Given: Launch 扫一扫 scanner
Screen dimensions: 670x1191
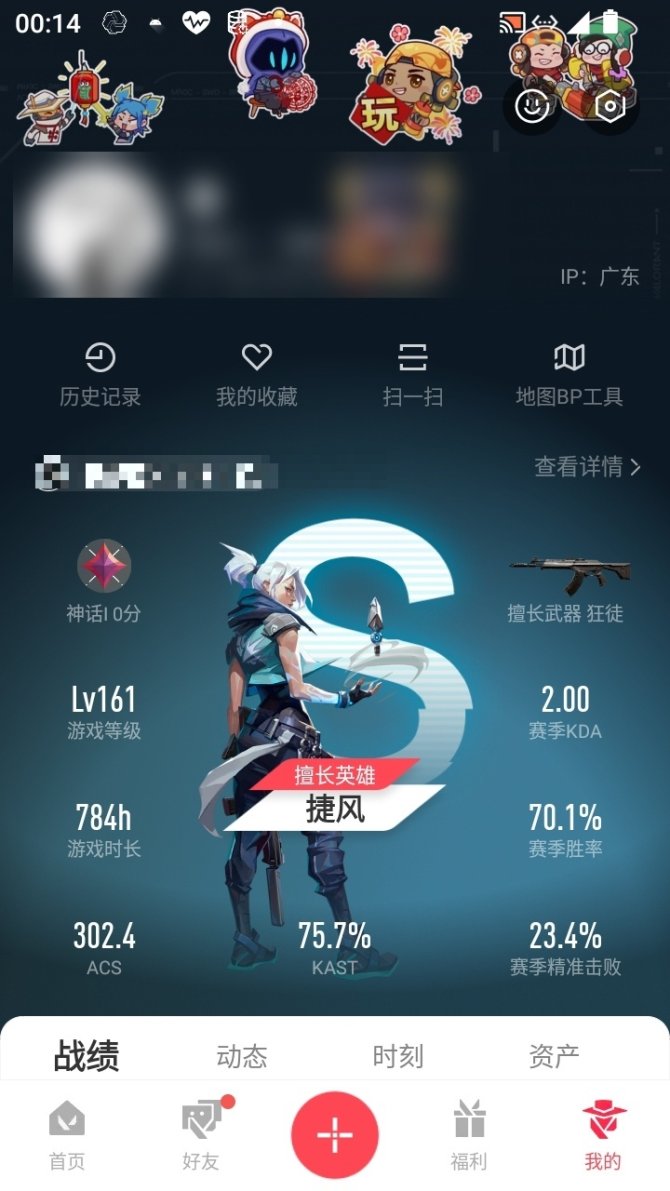Looking at the screenshot, I should 413,374.
